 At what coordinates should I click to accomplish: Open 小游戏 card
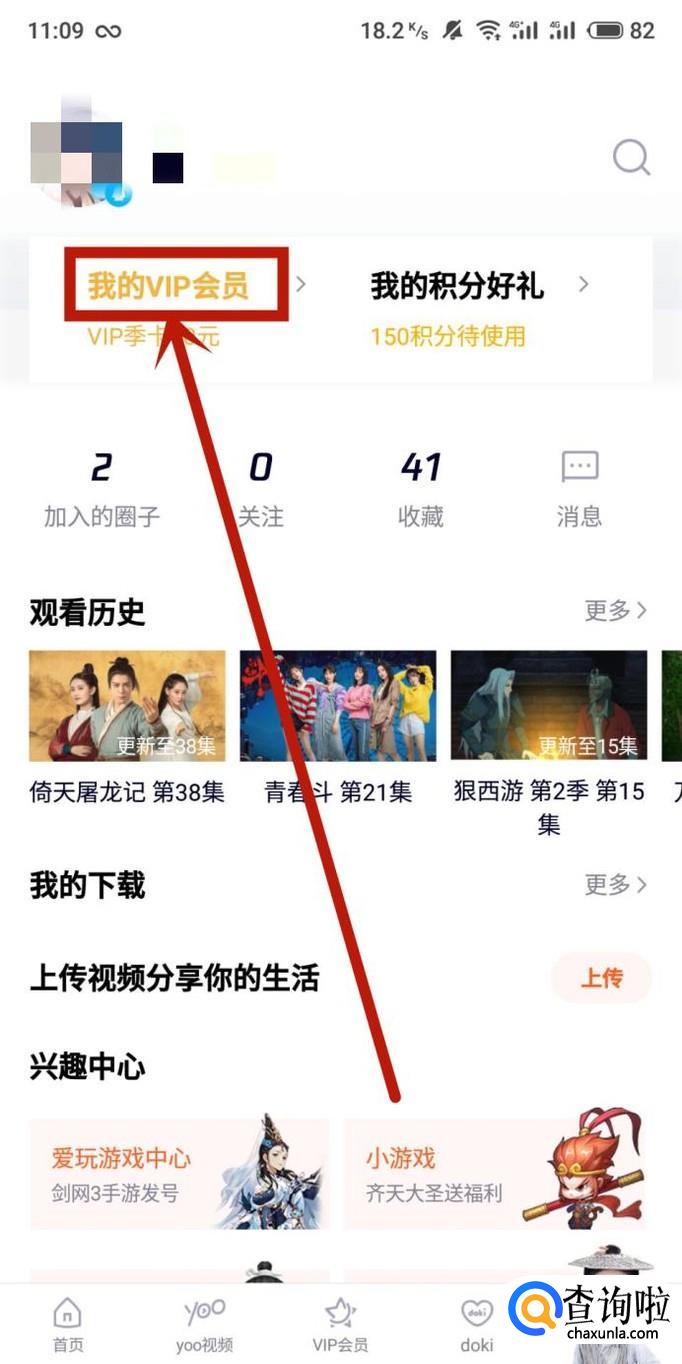(x=494, y=1174)
